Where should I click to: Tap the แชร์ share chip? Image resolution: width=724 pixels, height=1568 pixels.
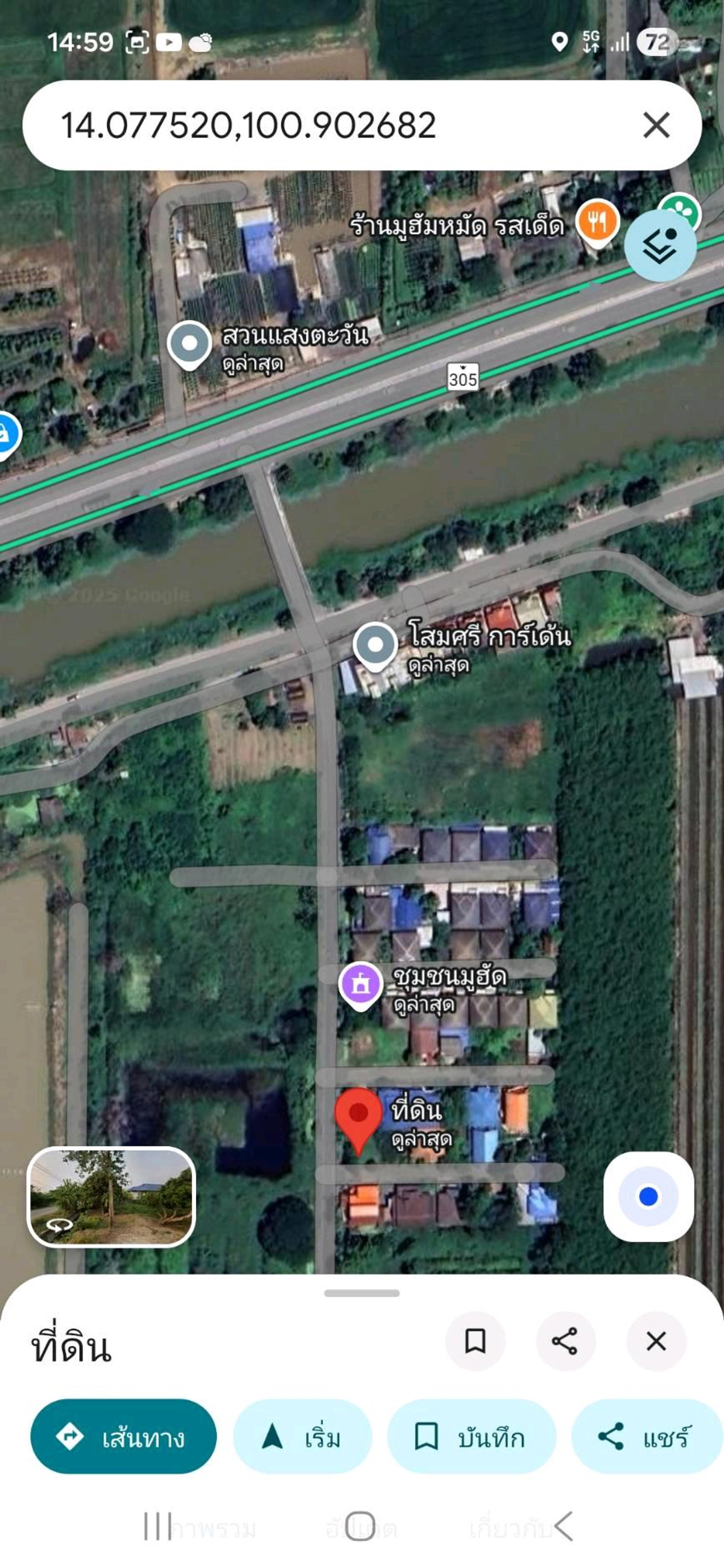[x=646, y=1437]
